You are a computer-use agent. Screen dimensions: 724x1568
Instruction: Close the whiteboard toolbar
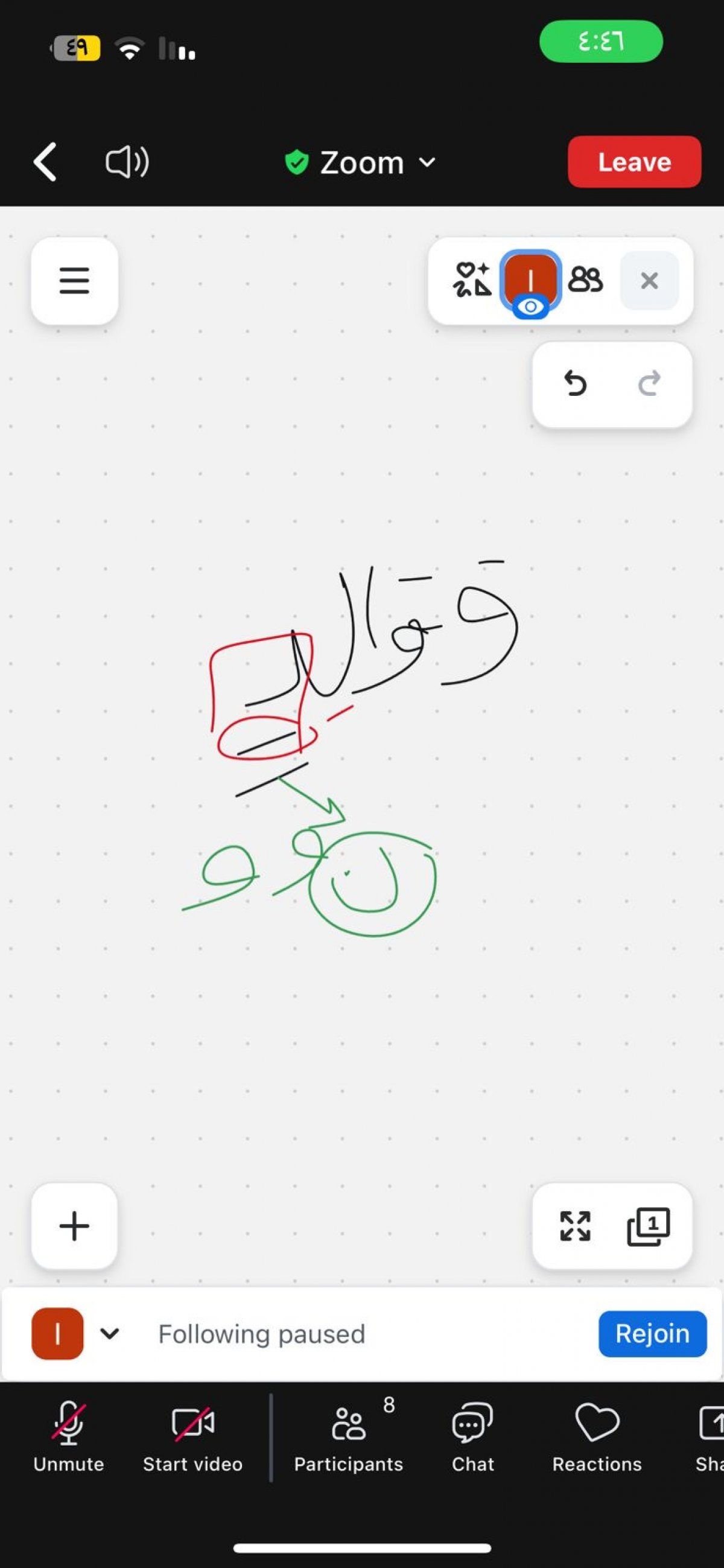pyautogui.click(x=649, y=281)
